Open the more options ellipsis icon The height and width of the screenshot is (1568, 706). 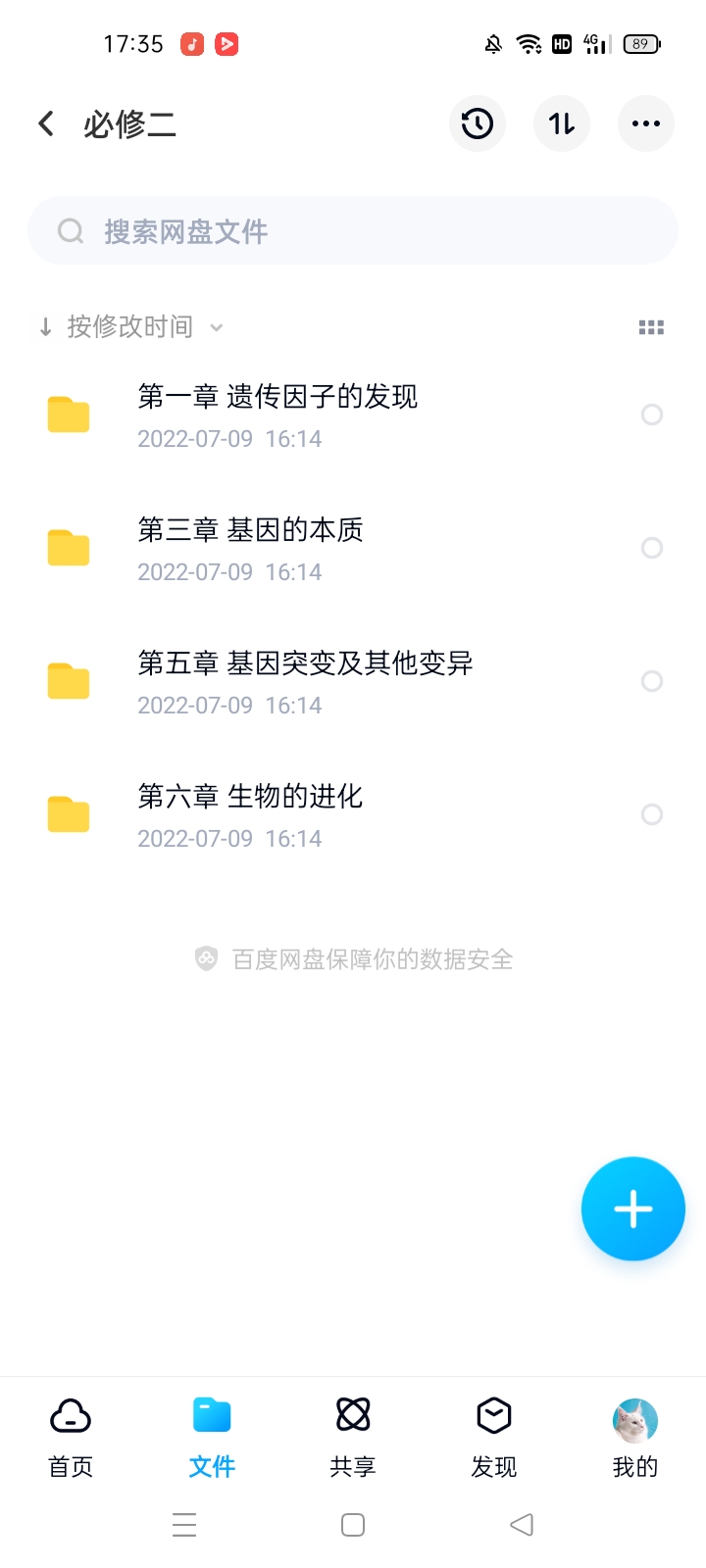click(x=645, y=123)
